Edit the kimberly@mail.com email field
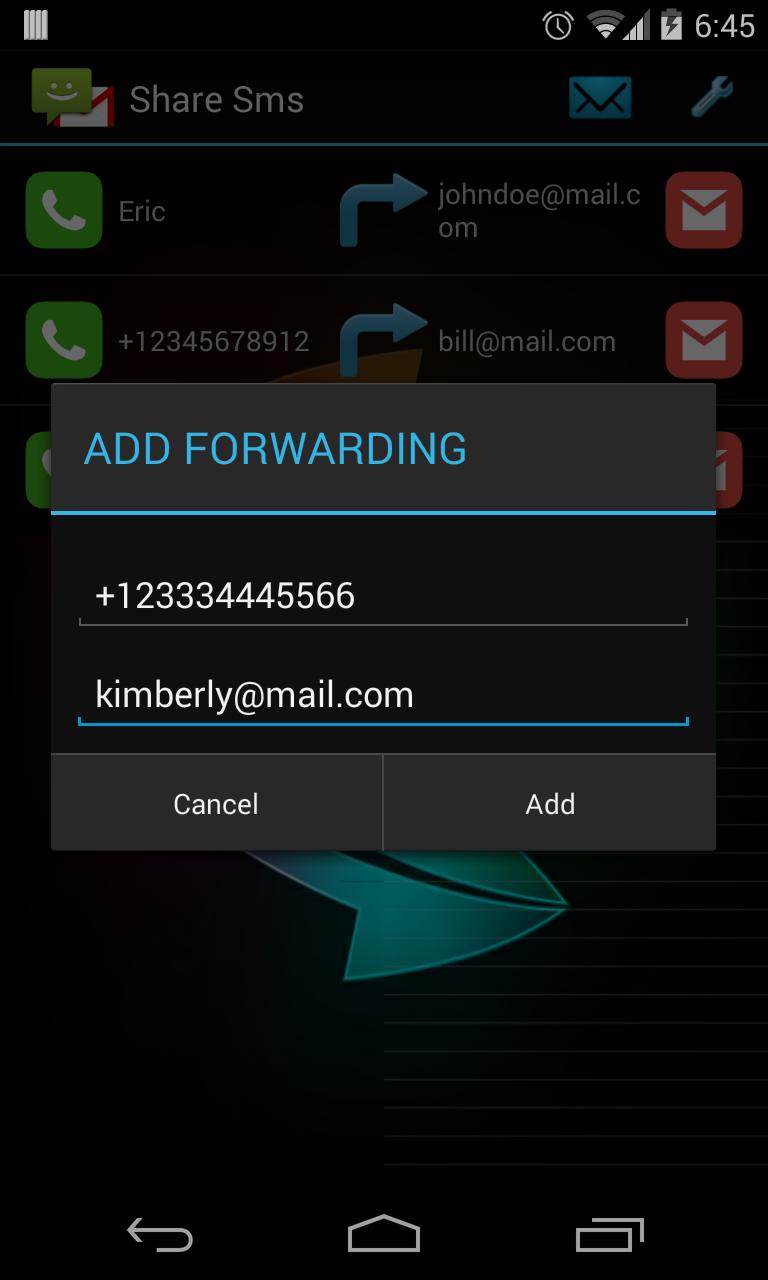This screenshot has height=1280, width=768. coord(383,694)
